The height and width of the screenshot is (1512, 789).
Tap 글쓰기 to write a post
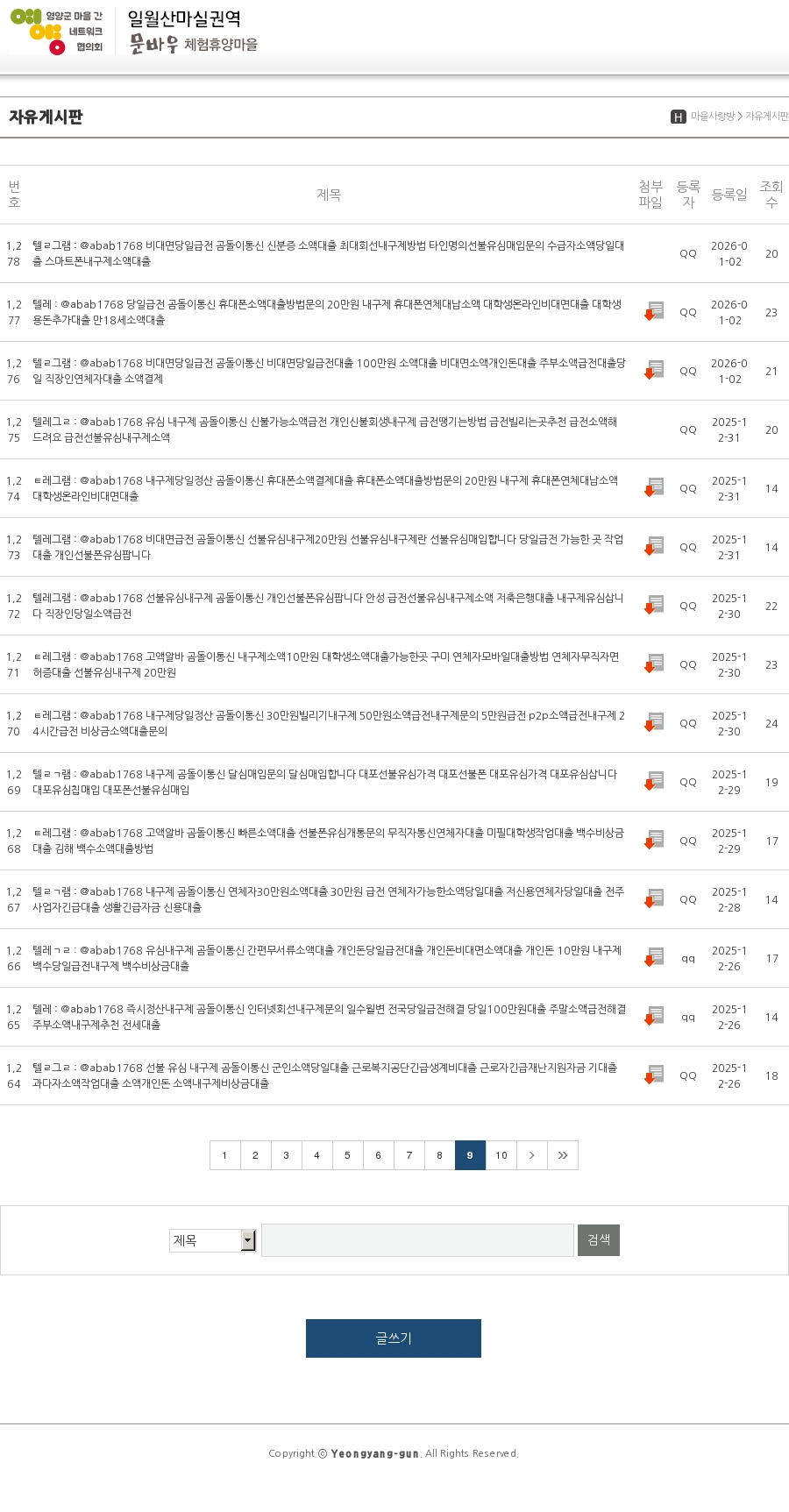point(394,1338)
